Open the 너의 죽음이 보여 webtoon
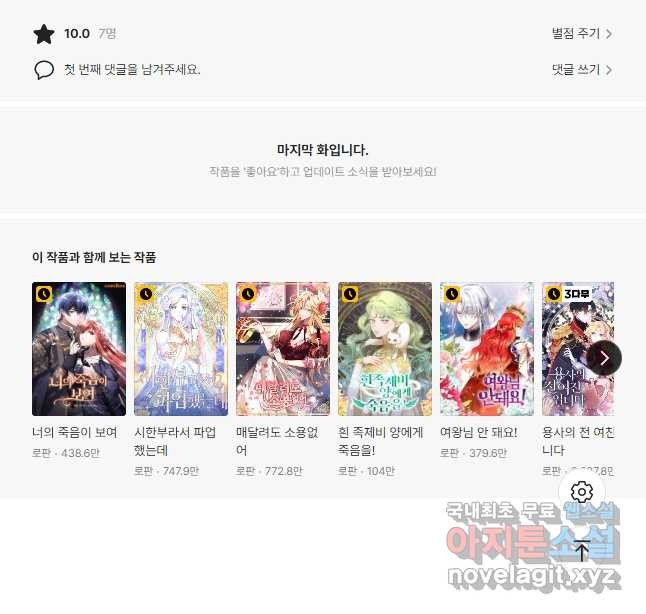 pos(79,349)
